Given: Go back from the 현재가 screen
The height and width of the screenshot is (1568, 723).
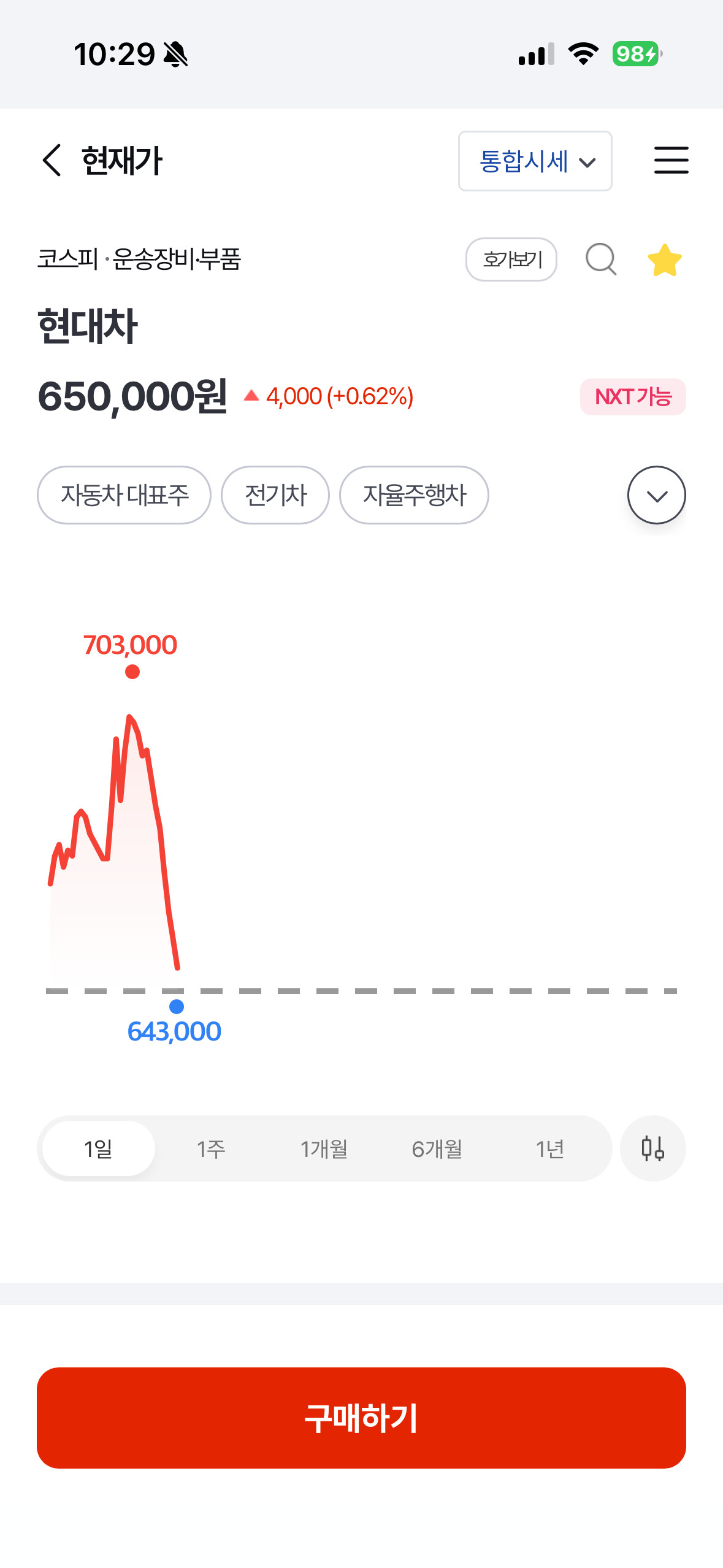Looking at the screenshot, I should (x=52, y=161).
